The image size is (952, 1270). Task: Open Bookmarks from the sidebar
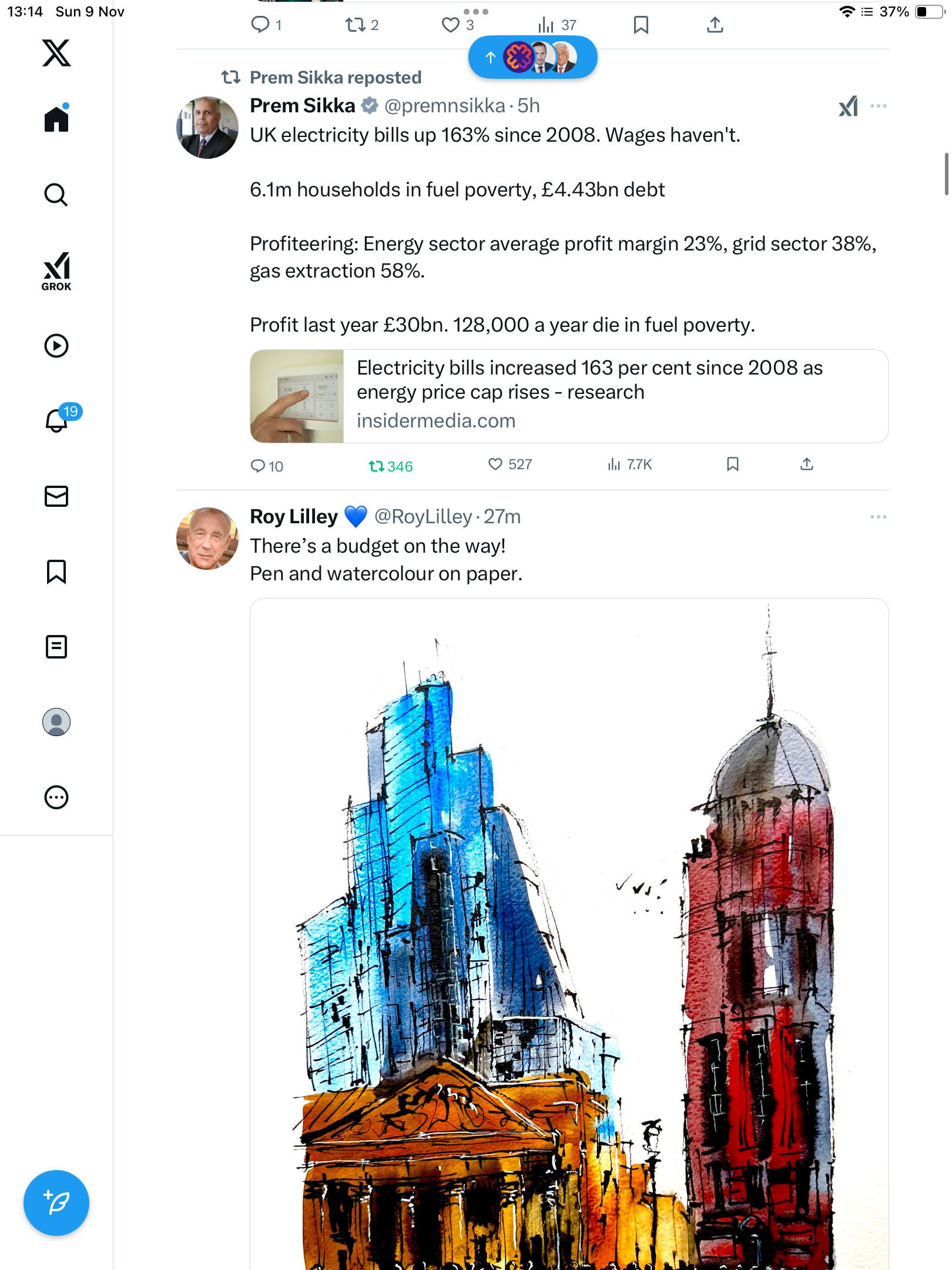click(x=56, y=571)
